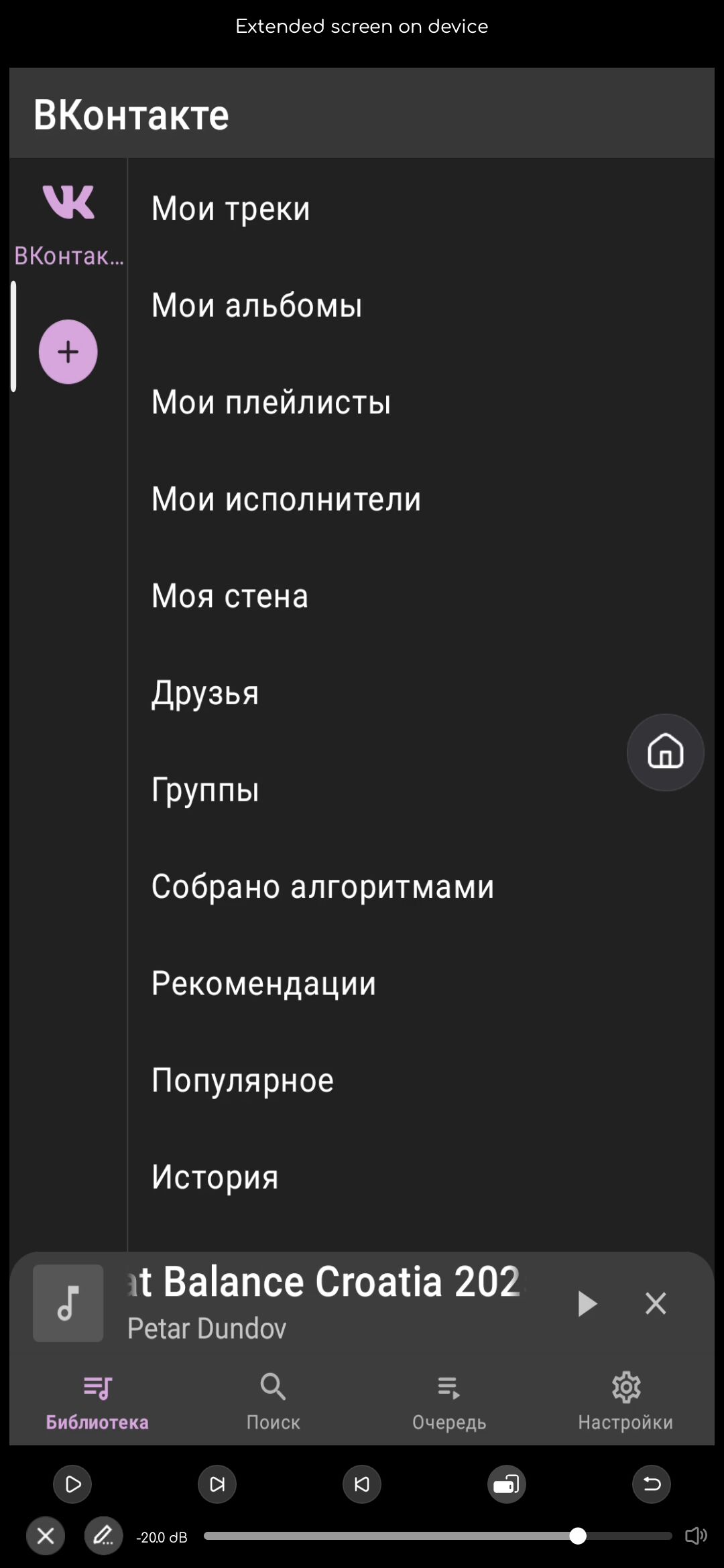
Task: Open Мои альбомы
Action: click(x=420, y=306)
